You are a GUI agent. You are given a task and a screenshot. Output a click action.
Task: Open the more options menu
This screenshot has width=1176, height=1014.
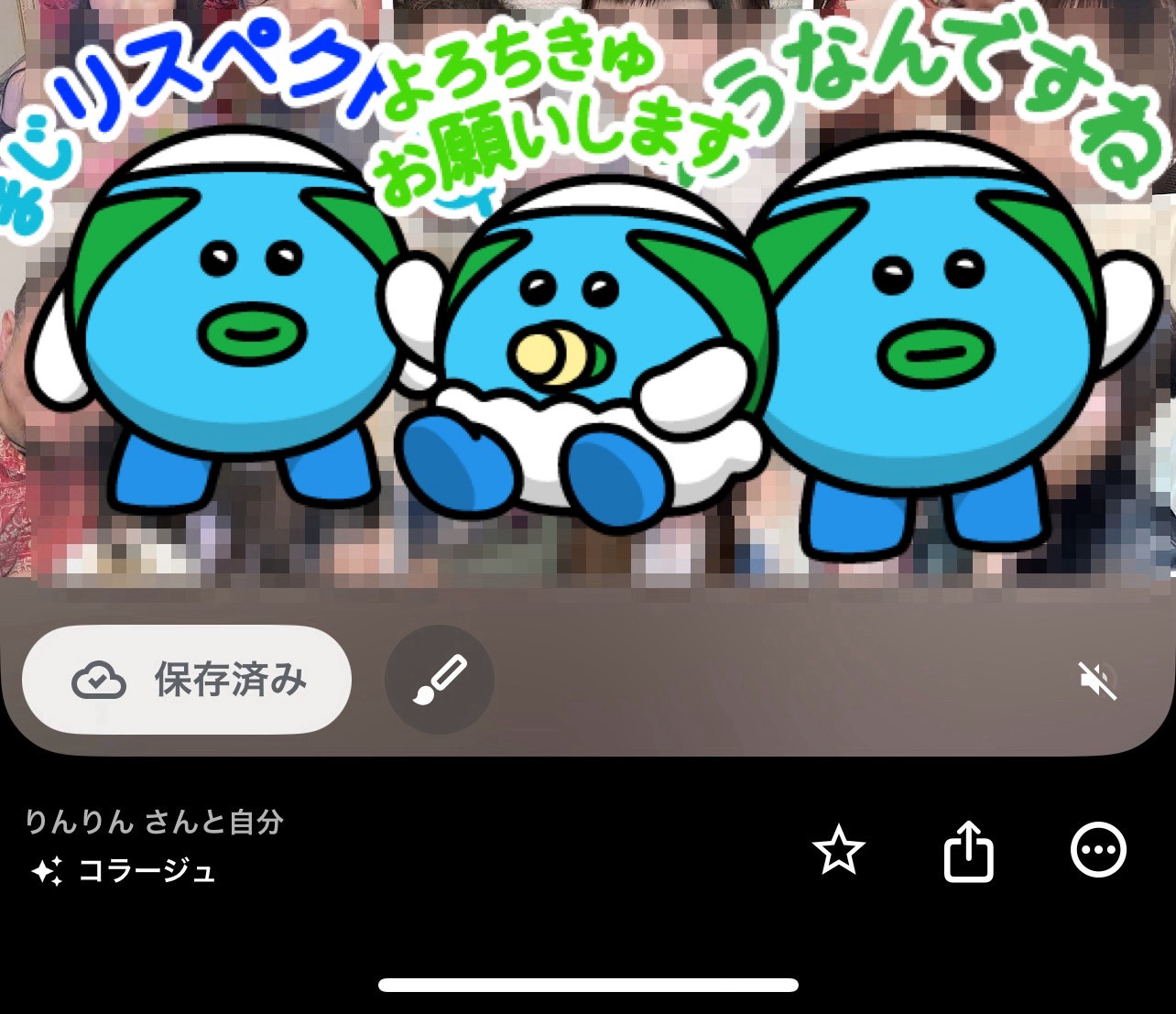coord(1098,851)
